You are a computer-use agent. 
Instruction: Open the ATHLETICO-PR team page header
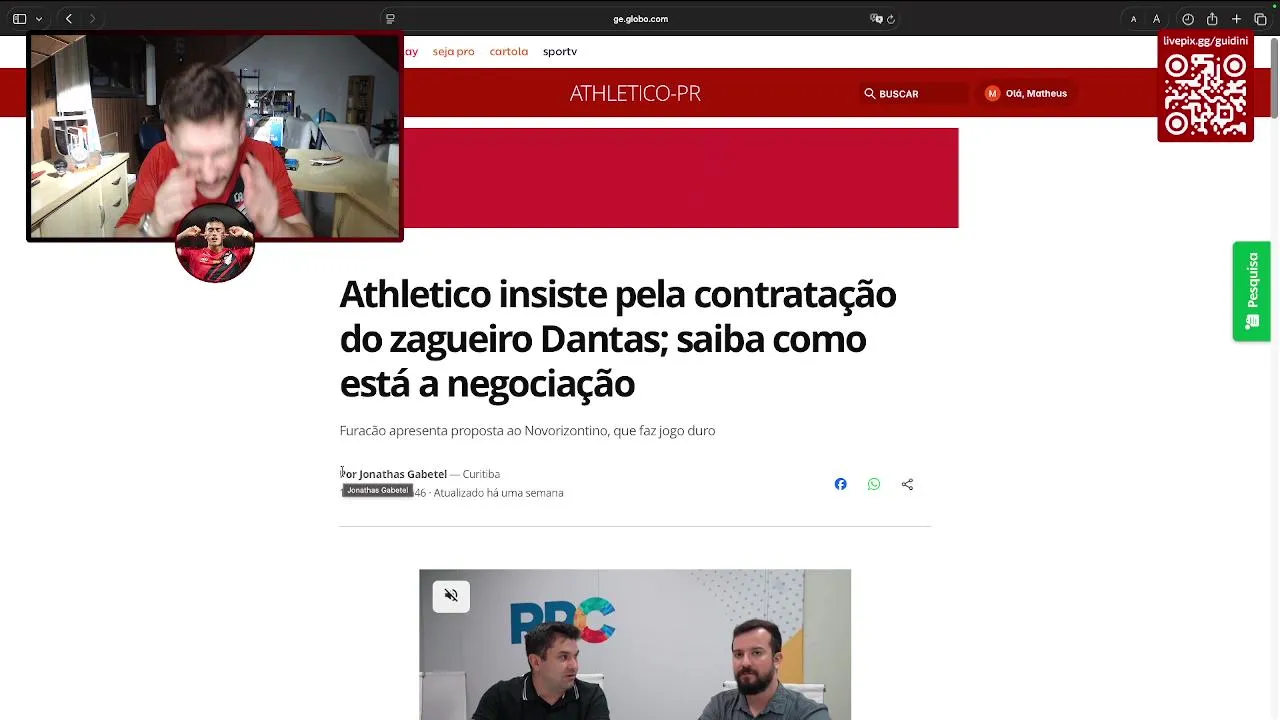tap(635, 93)
